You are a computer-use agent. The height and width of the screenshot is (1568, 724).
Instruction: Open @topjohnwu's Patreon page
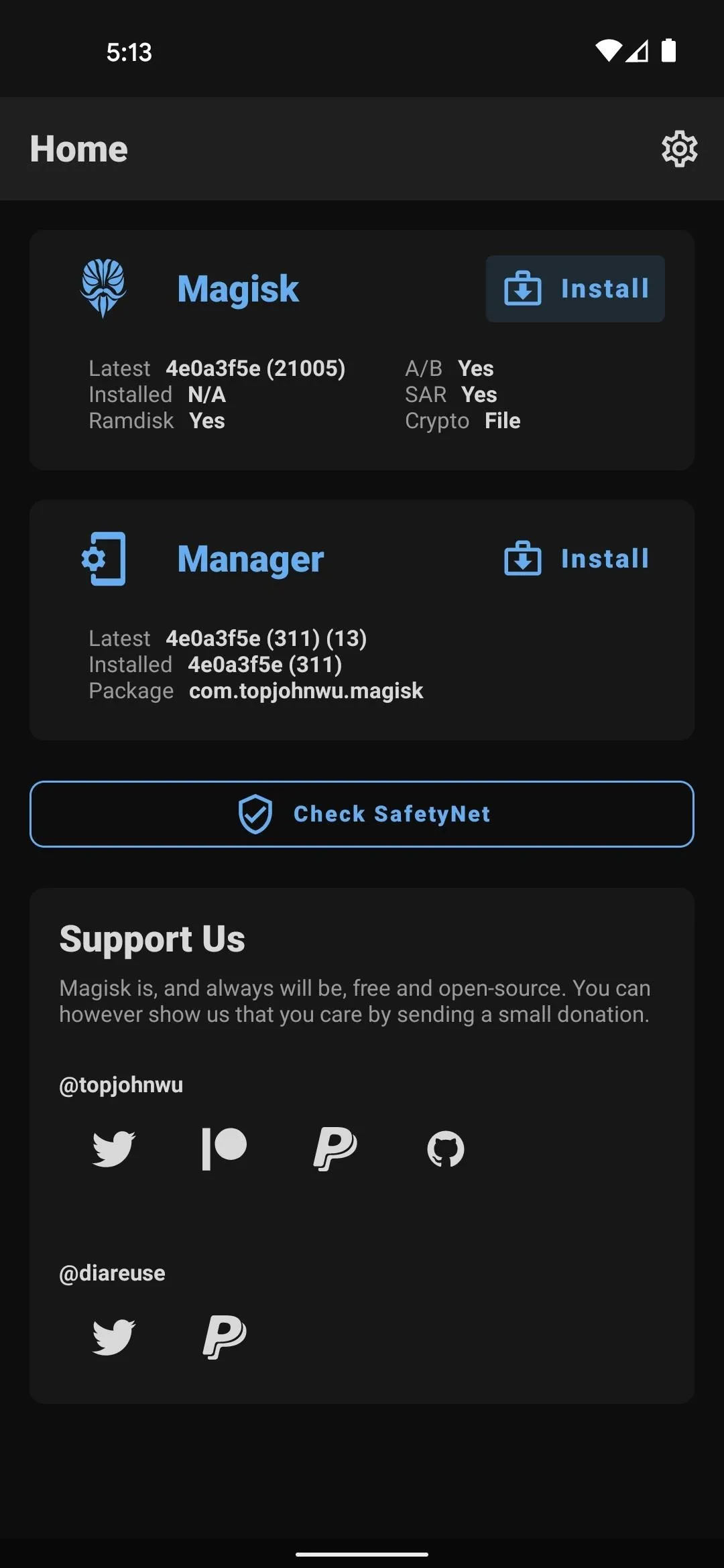224,1149
